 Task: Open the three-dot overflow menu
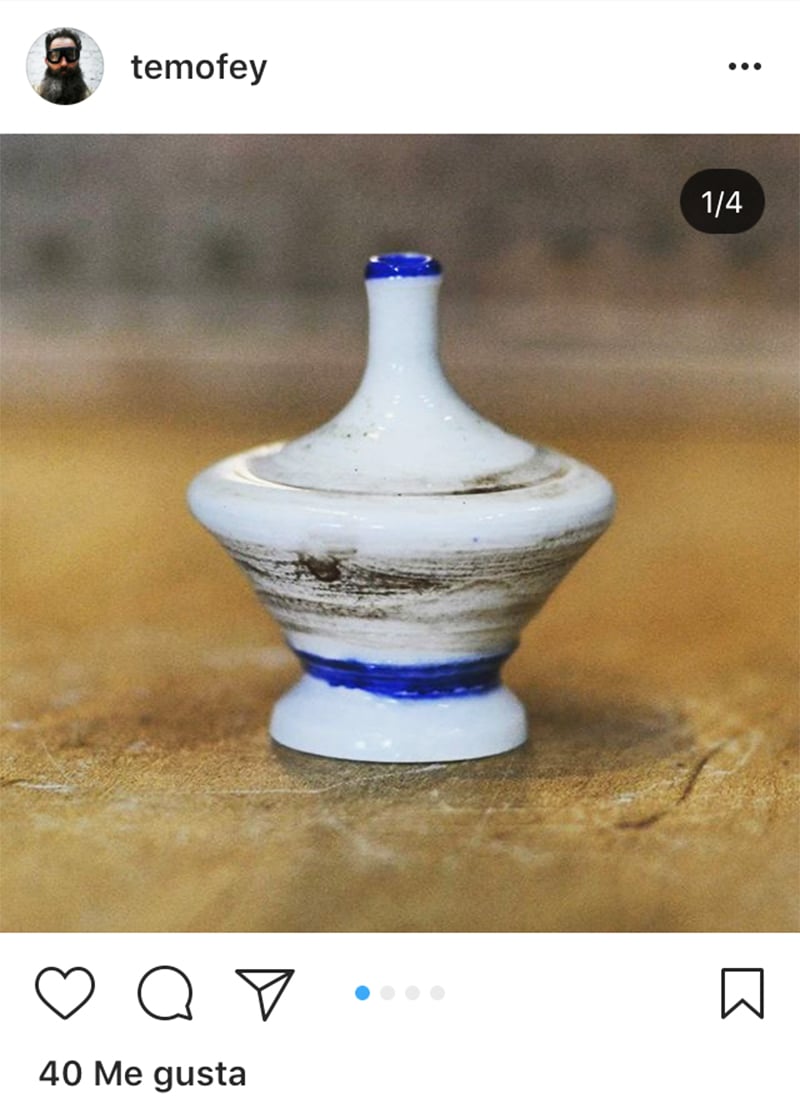pos(744,67)
